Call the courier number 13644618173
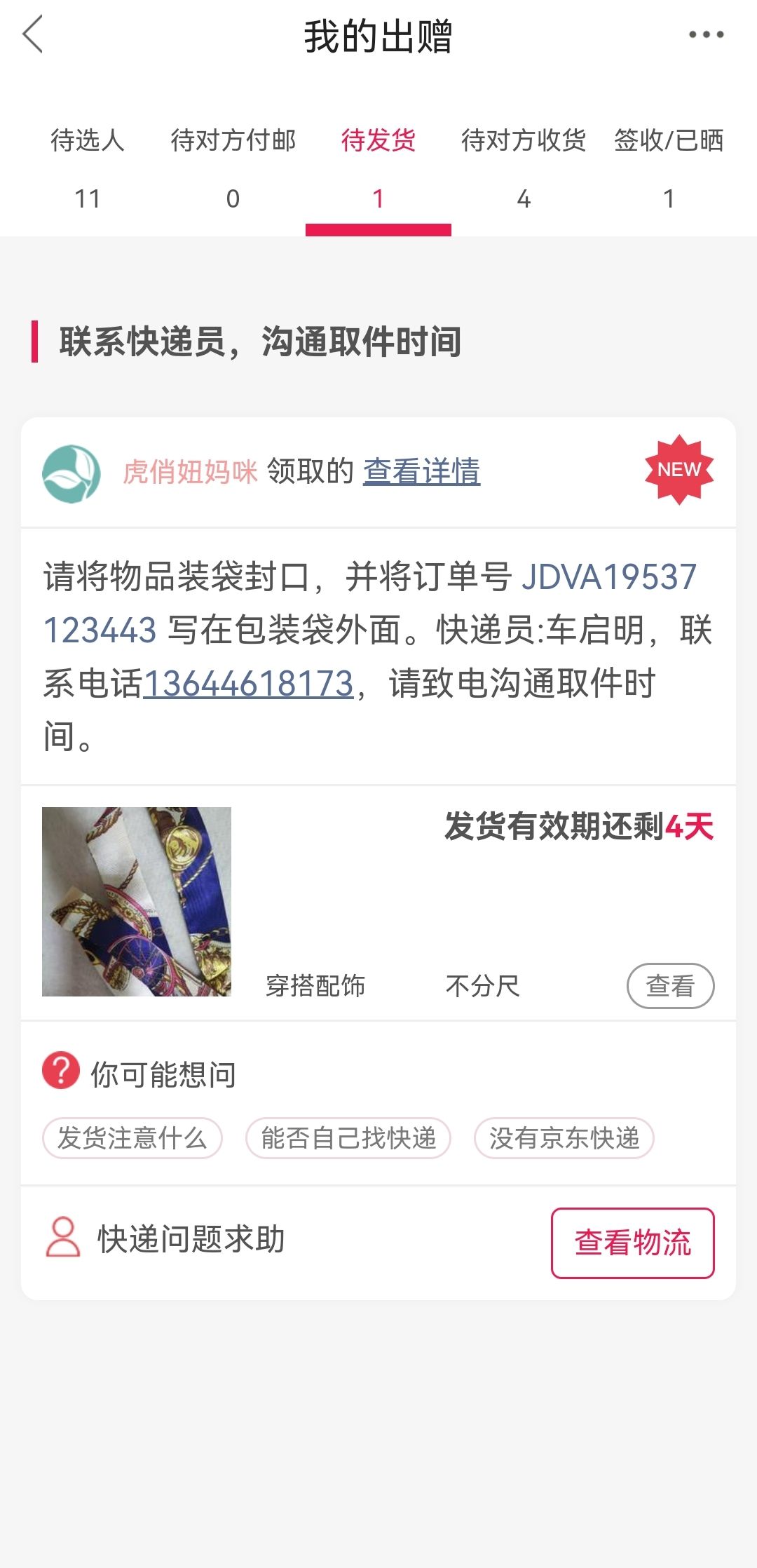This screenshot has width=757, height=1568. 248,683
